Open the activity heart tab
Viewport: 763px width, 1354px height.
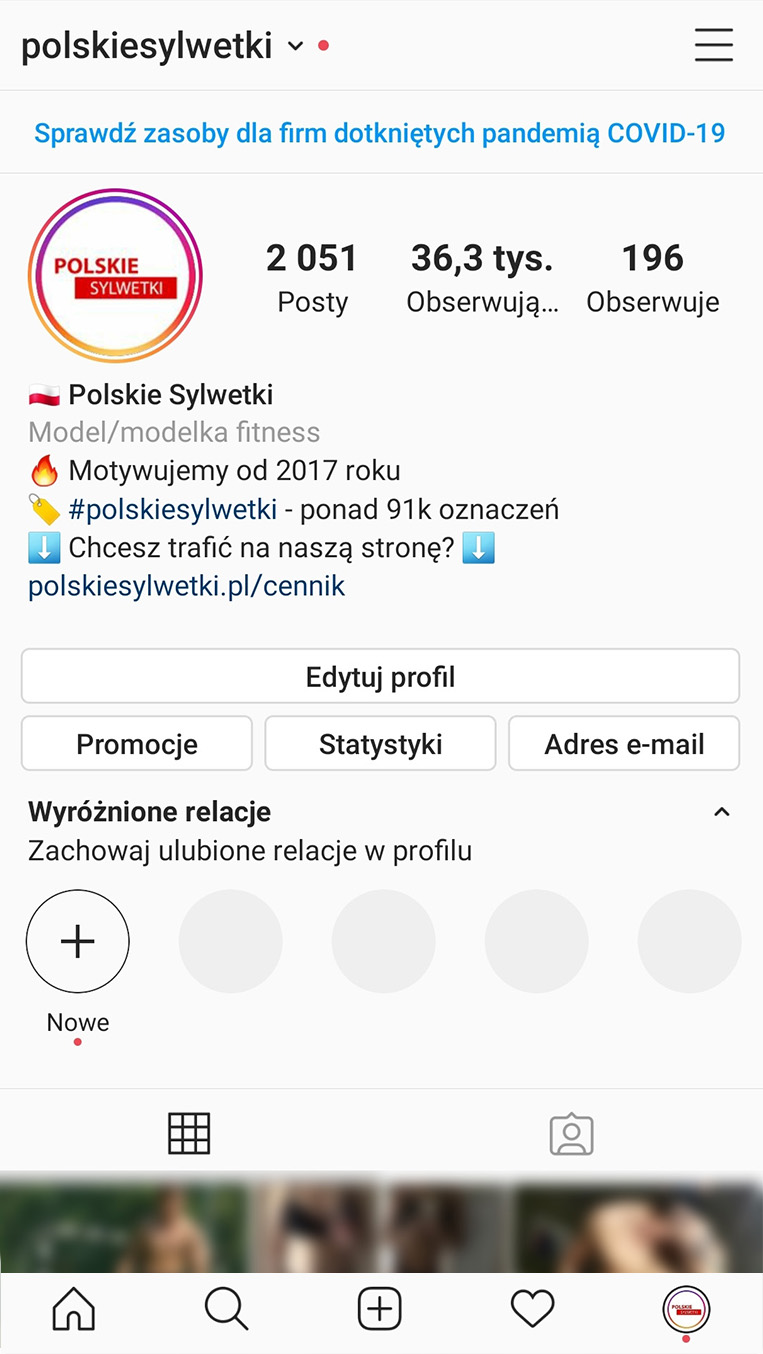532,1309
